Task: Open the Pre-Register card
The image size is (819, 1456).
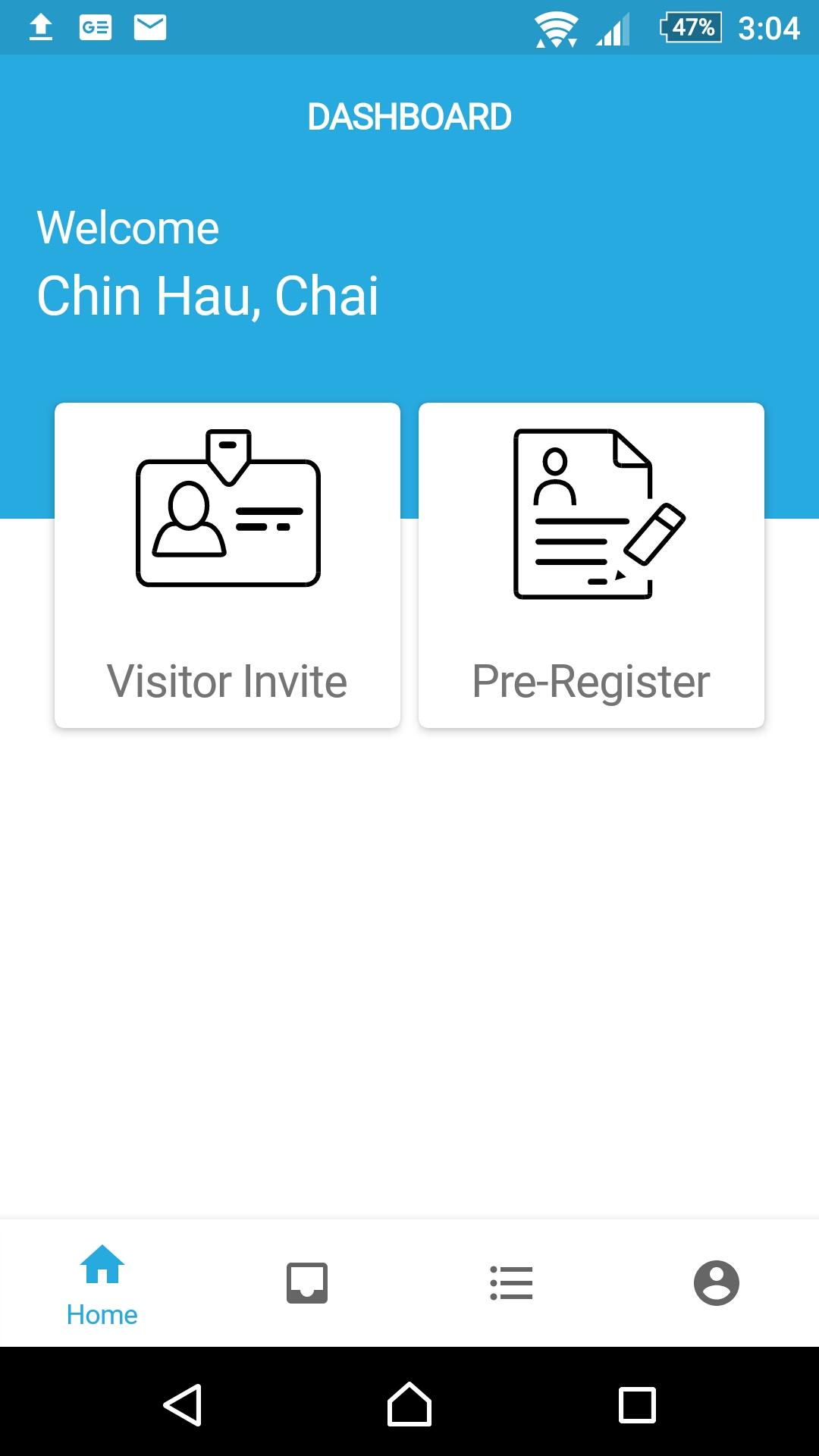Action: coord(591,565)
